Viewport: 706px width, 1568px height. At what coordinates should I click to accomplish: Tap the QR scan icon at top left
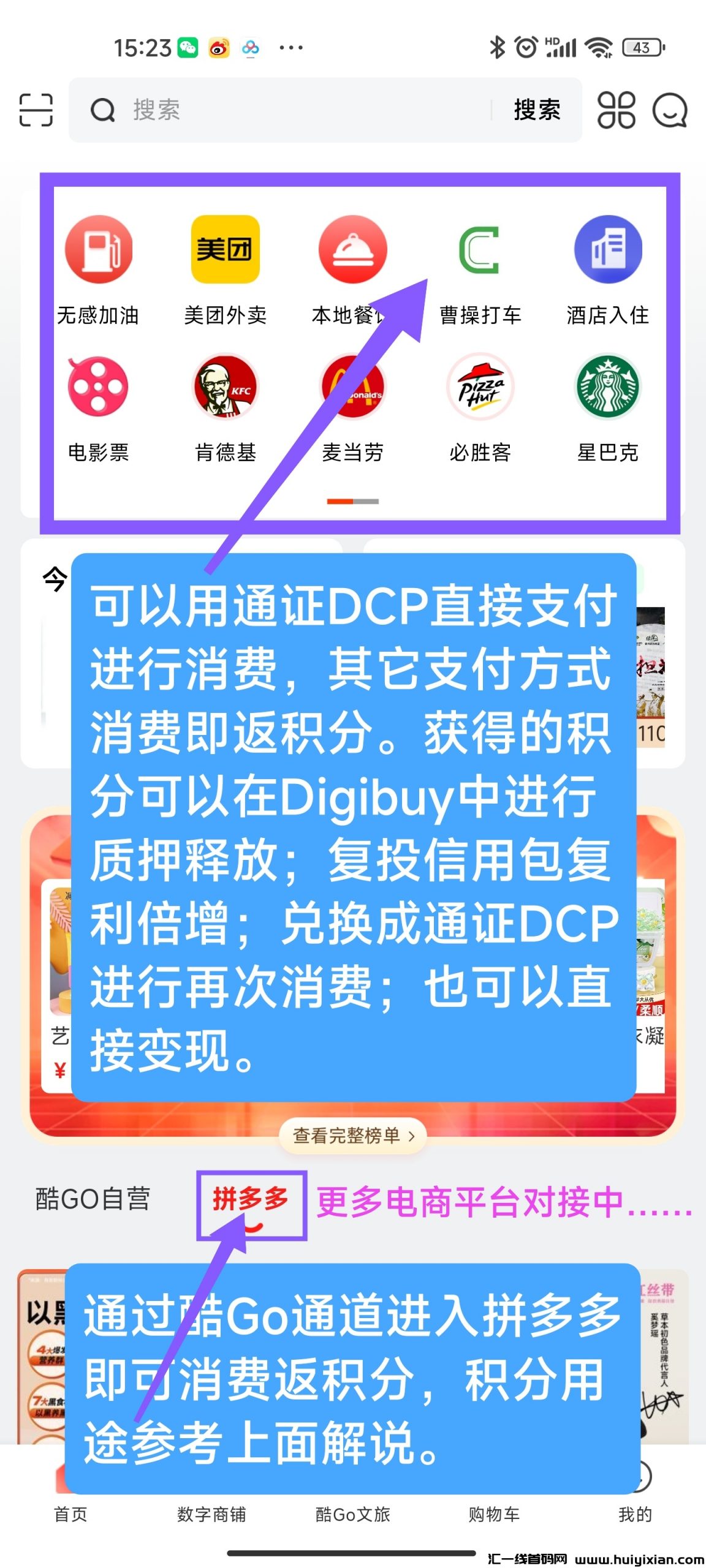tap(37, 110)
